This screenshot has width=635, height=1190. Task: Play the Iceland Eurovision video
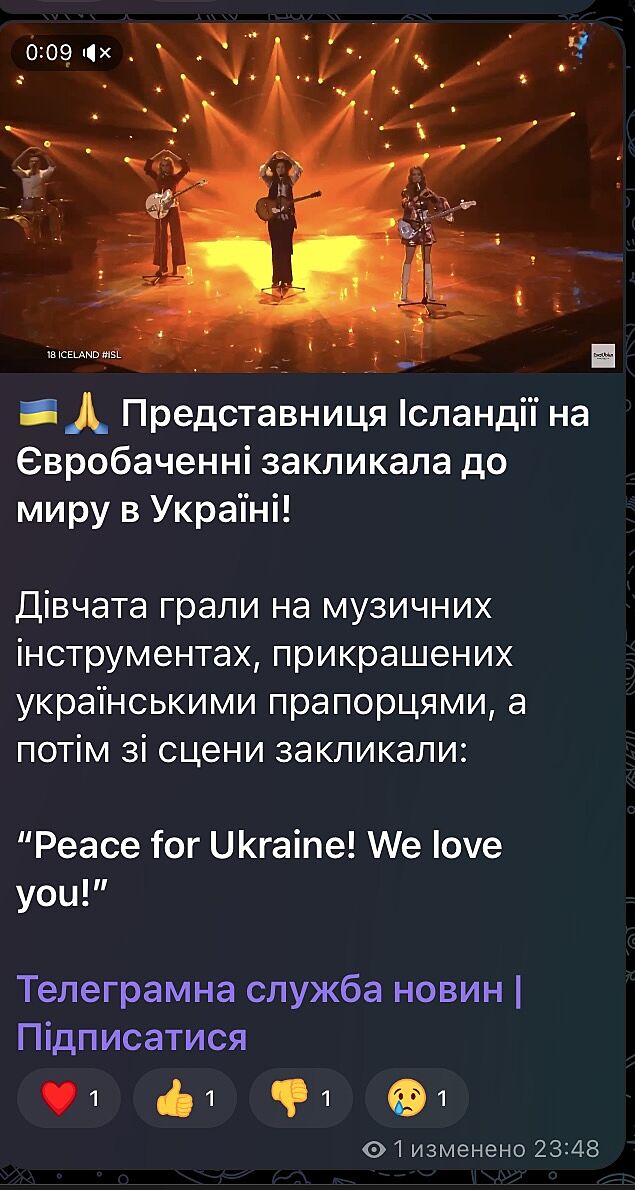coord(317,200)
